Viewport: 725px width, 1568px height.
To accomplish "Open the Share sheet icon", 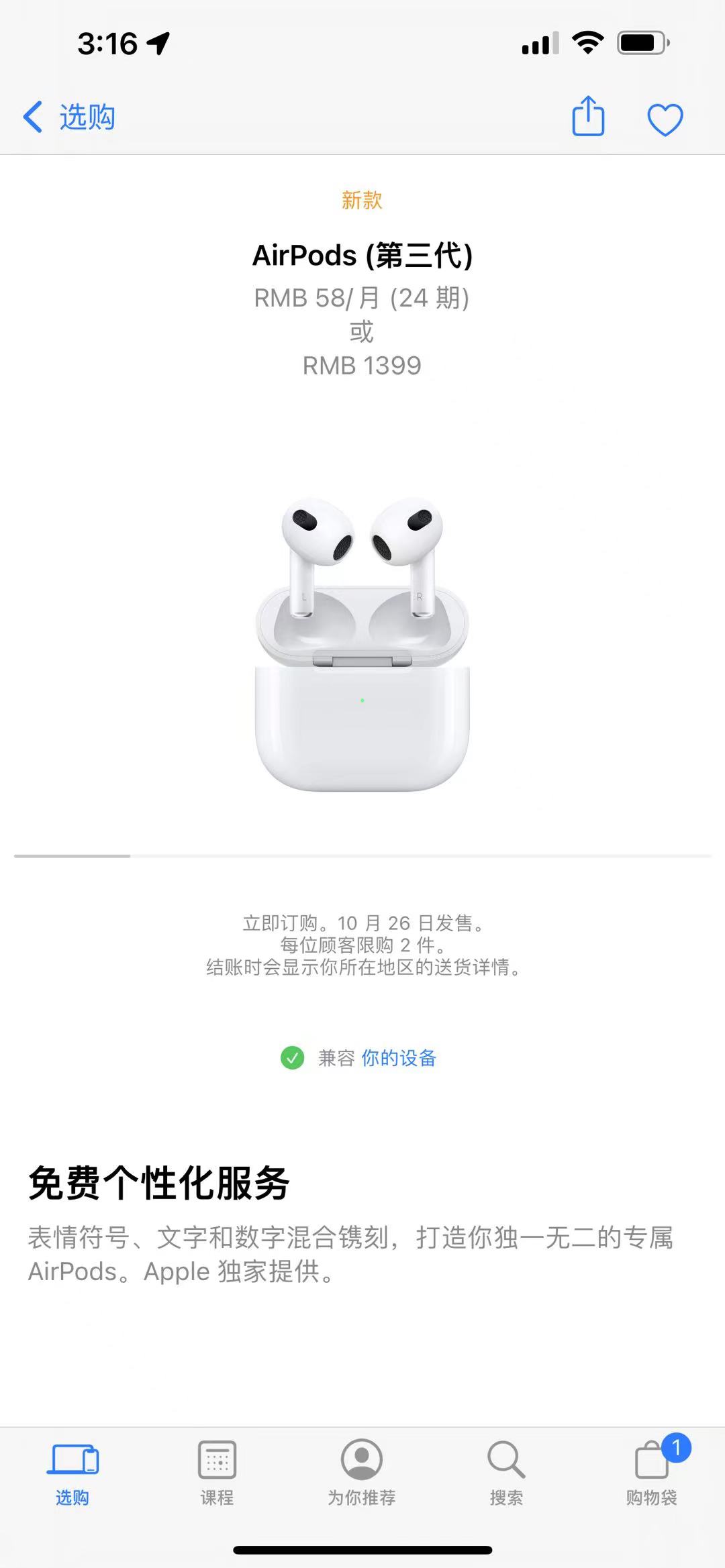I will 587,116.
